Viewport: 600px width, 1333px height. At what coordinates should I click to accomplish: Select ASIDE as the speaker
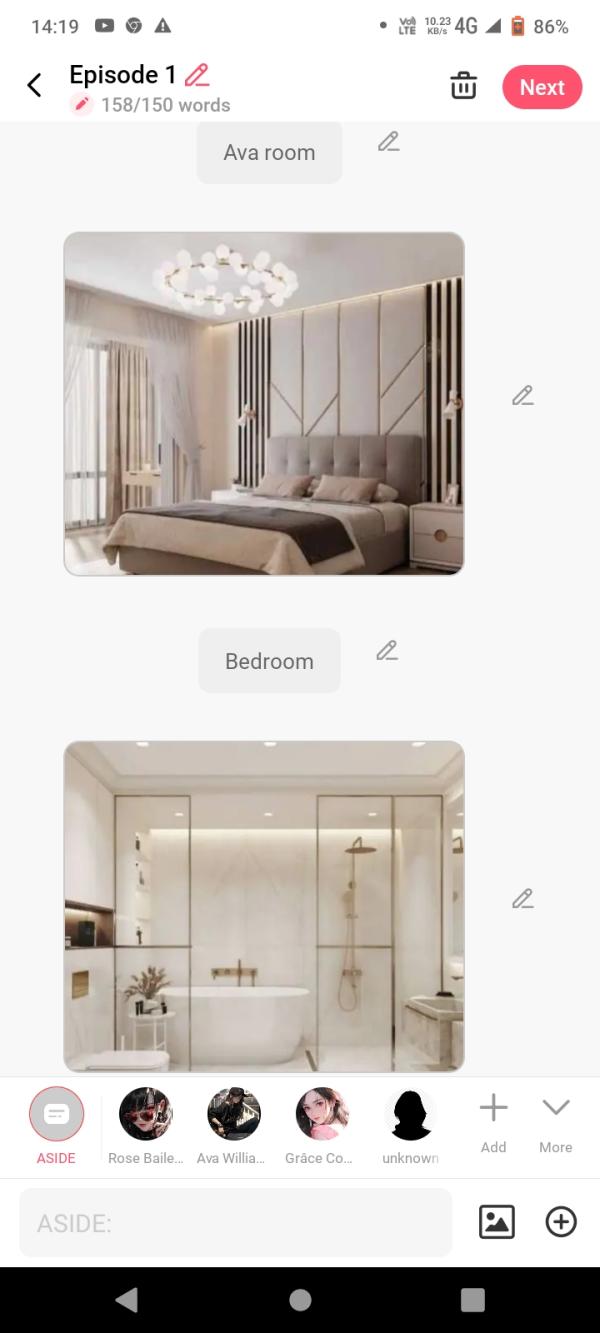[x=57, y=1114]
